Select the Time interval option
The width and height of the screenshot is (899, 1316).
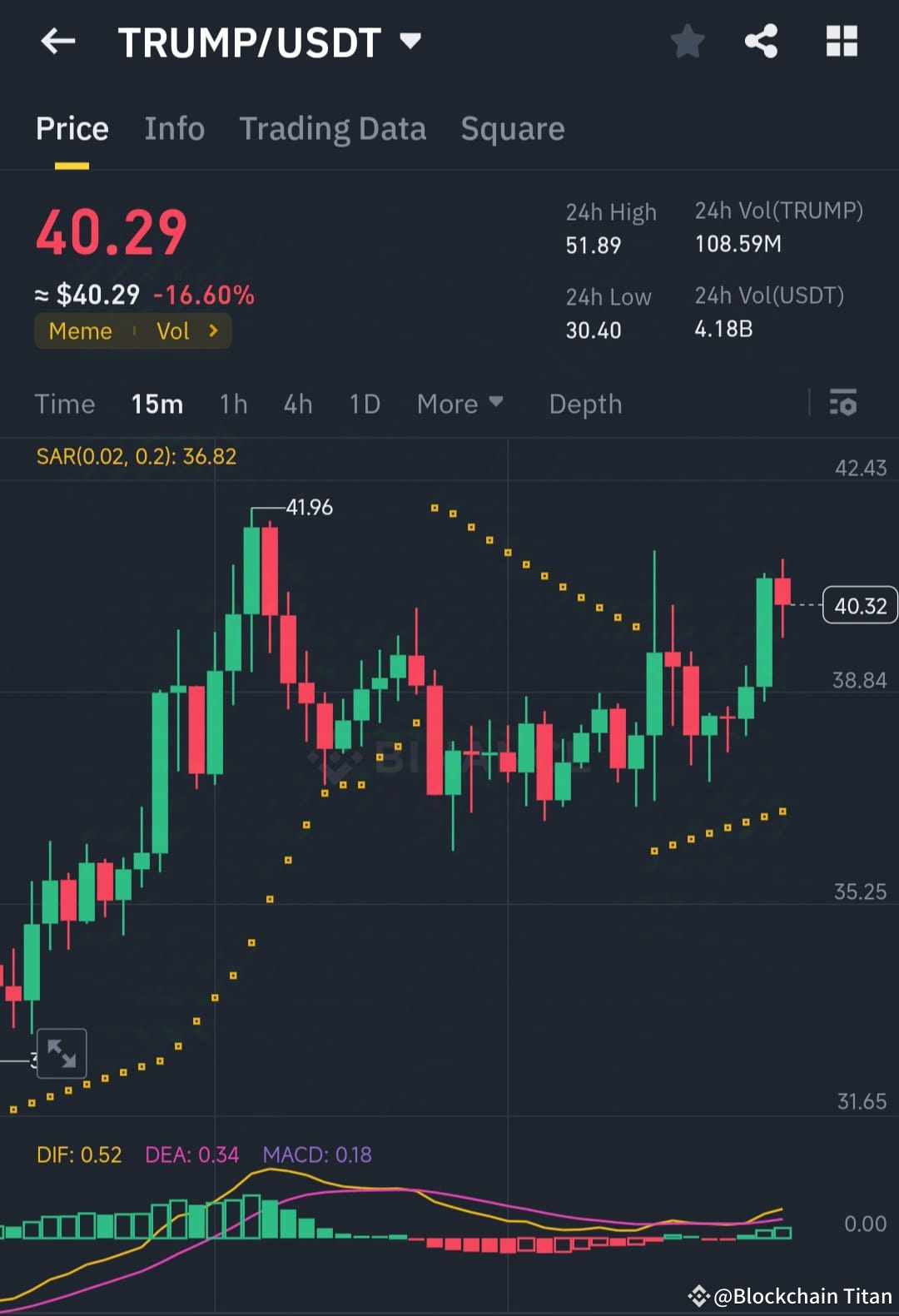(65, 404)
